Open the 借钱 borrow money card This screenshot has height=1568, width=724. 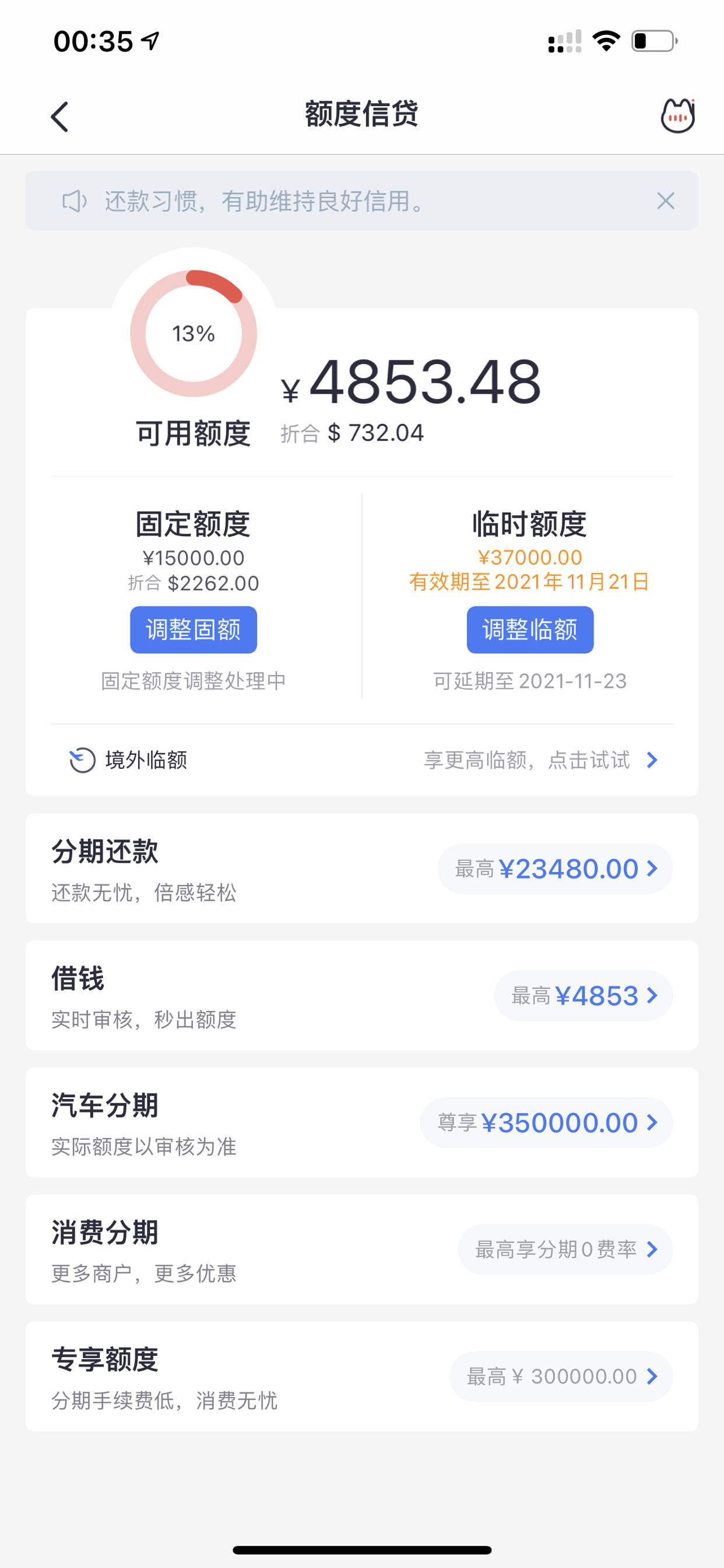362,995
